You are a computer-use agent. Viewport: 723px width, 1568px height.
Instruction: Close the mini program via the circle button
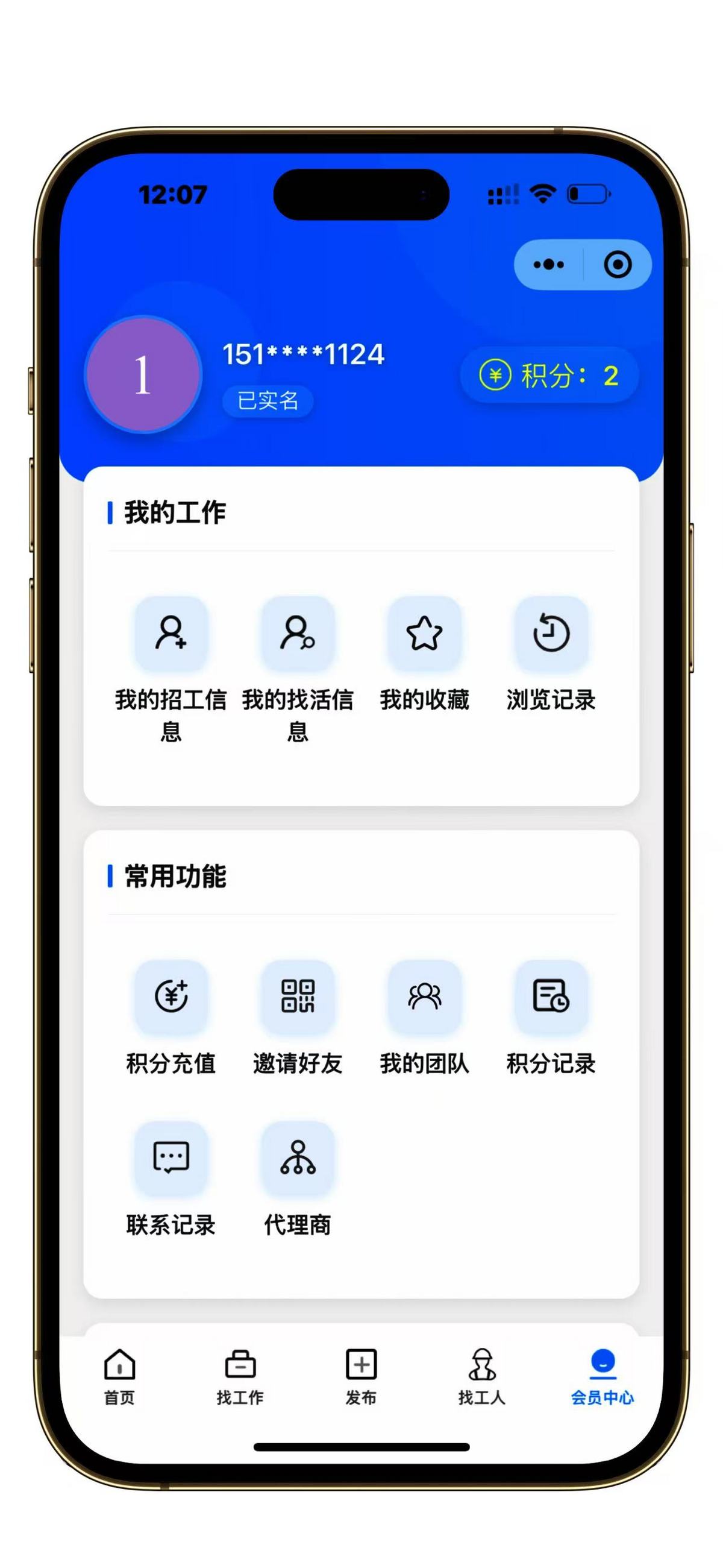(617, 265)
